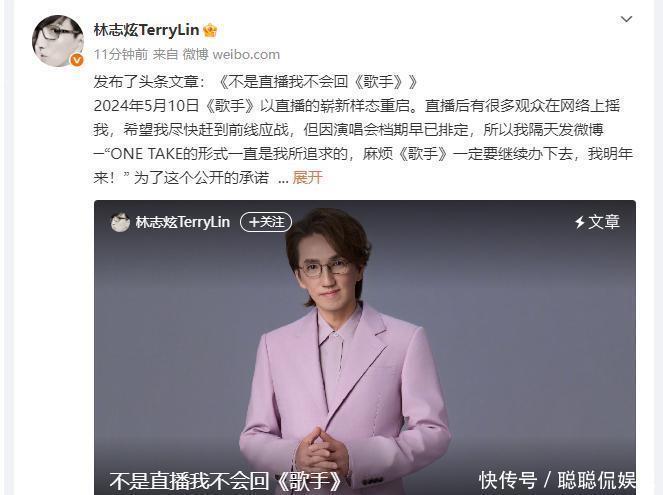The width and height of the screenshot is (663, 495).
Task: Expand the full post with 展开
Action: point(308,177)
